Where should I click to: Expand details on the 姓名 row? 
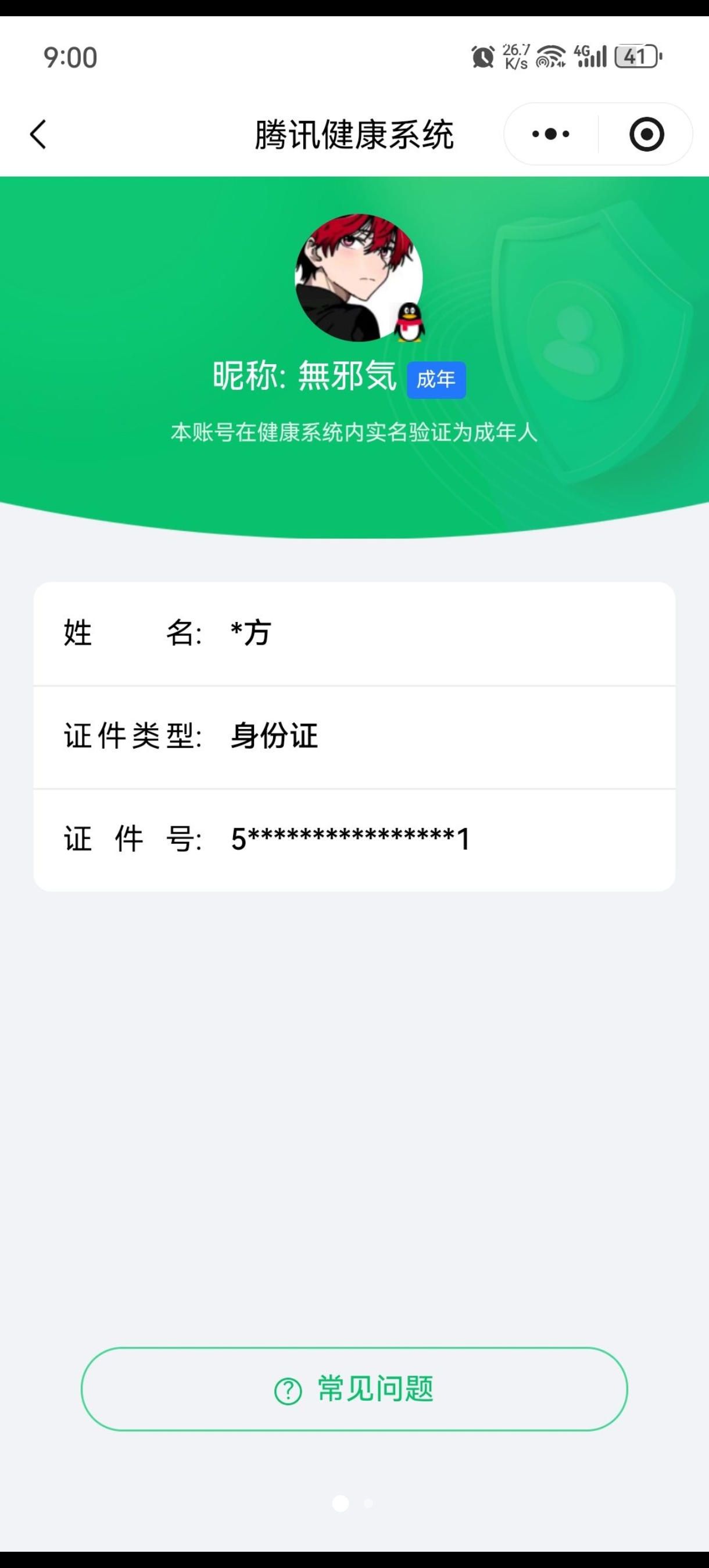(354, 633)
